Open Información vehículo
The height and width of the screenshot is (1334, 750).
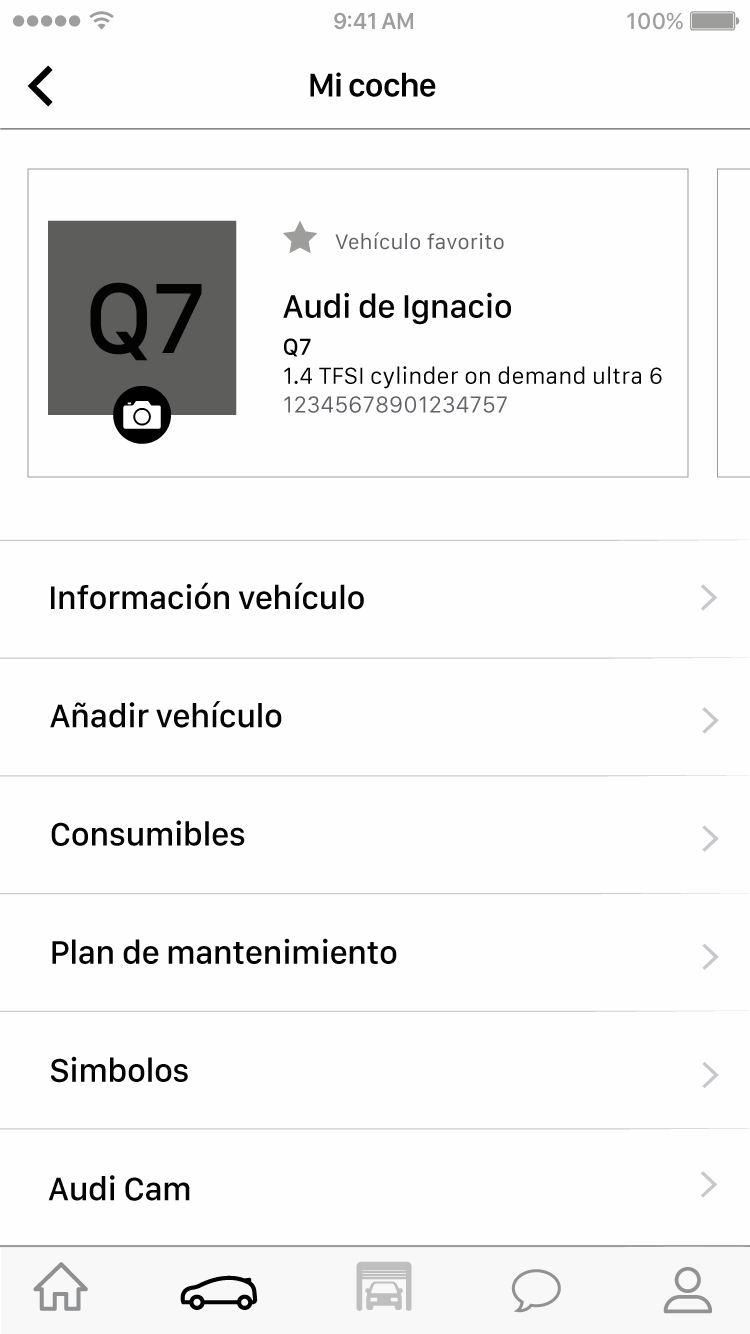375,599
